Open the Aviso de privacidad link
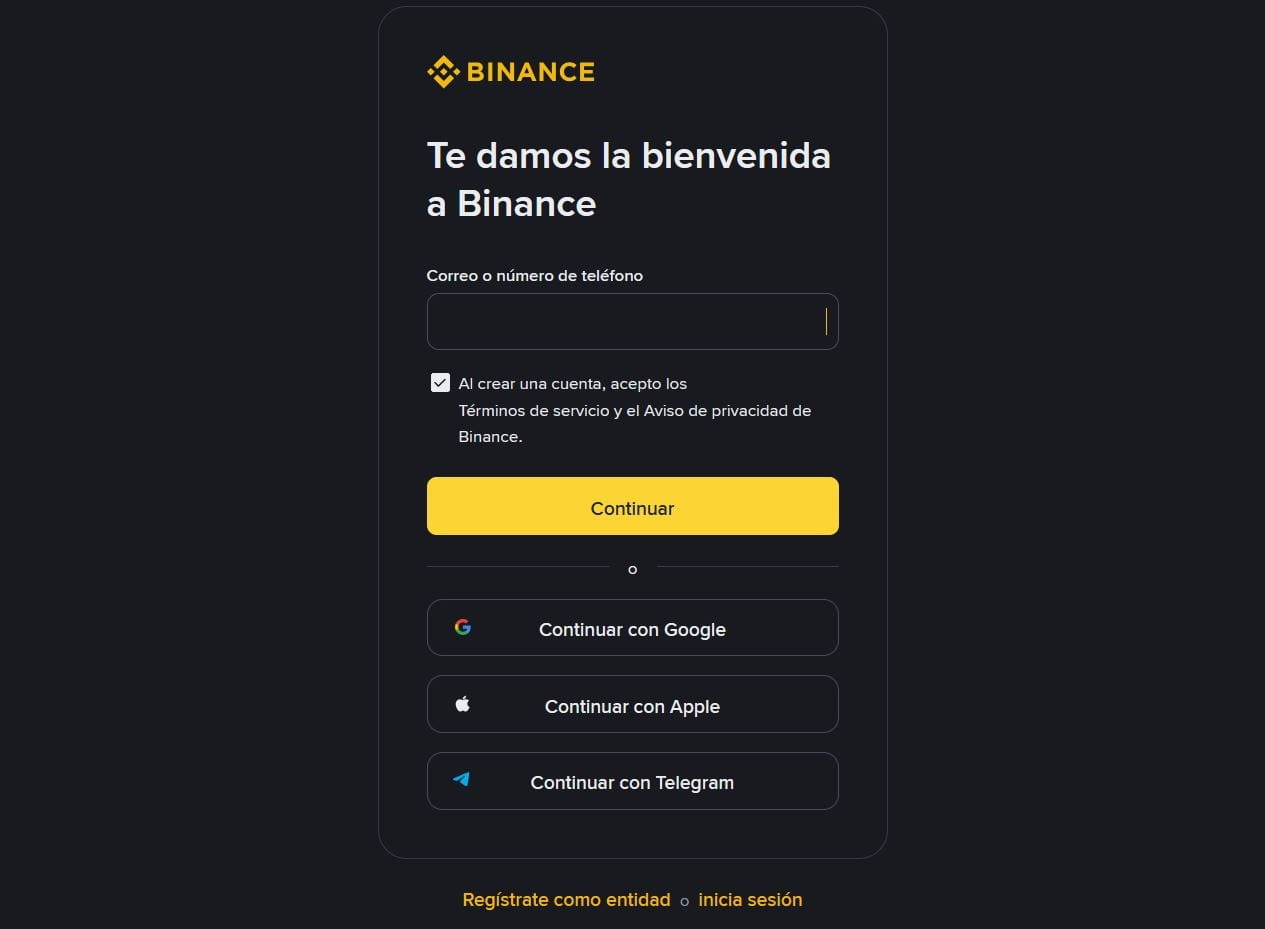1265x929 pixels. [x=716, y=410]
